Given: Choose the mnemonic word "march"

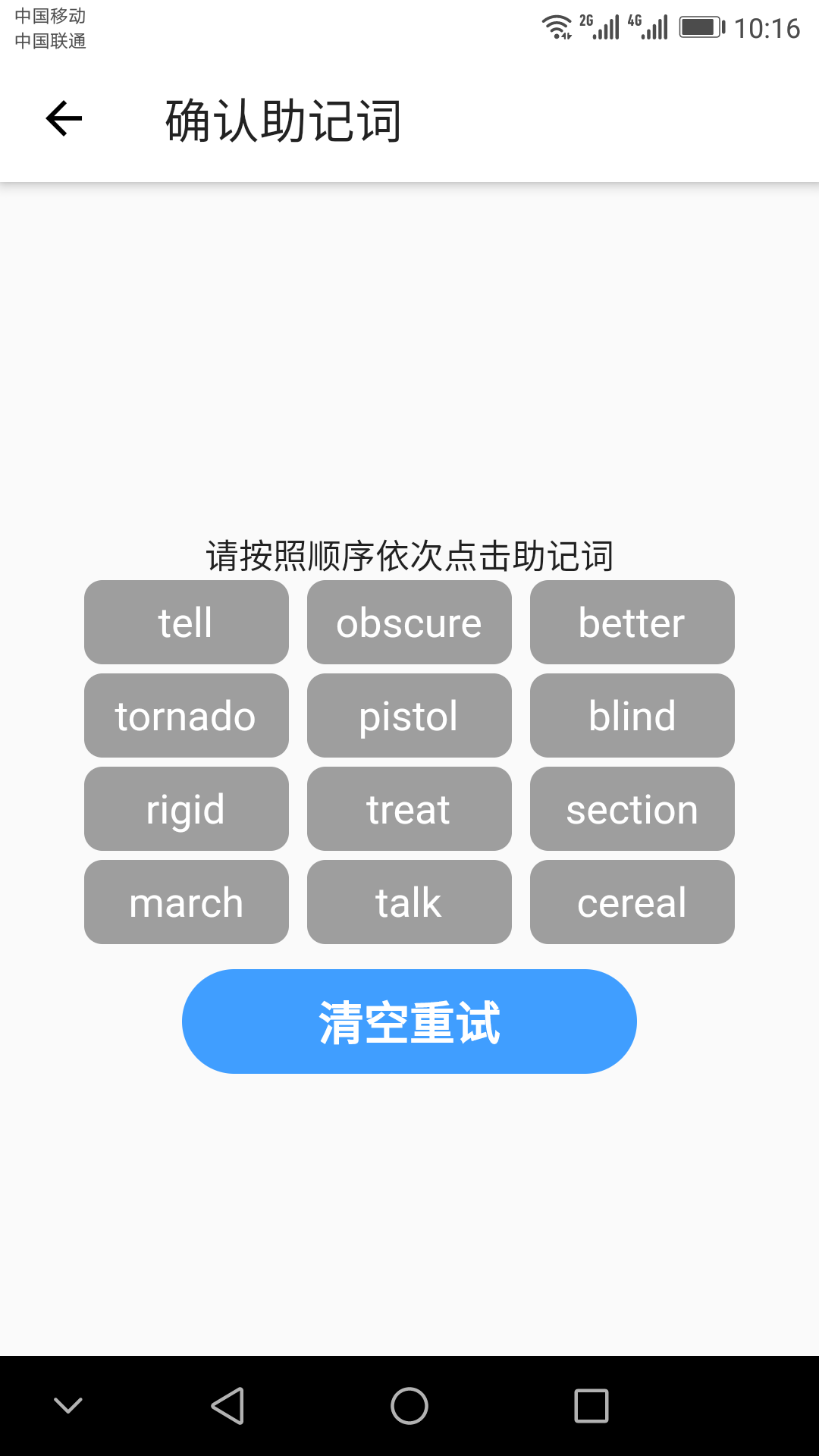Looking at the screenshot, I should click(186, 902).
